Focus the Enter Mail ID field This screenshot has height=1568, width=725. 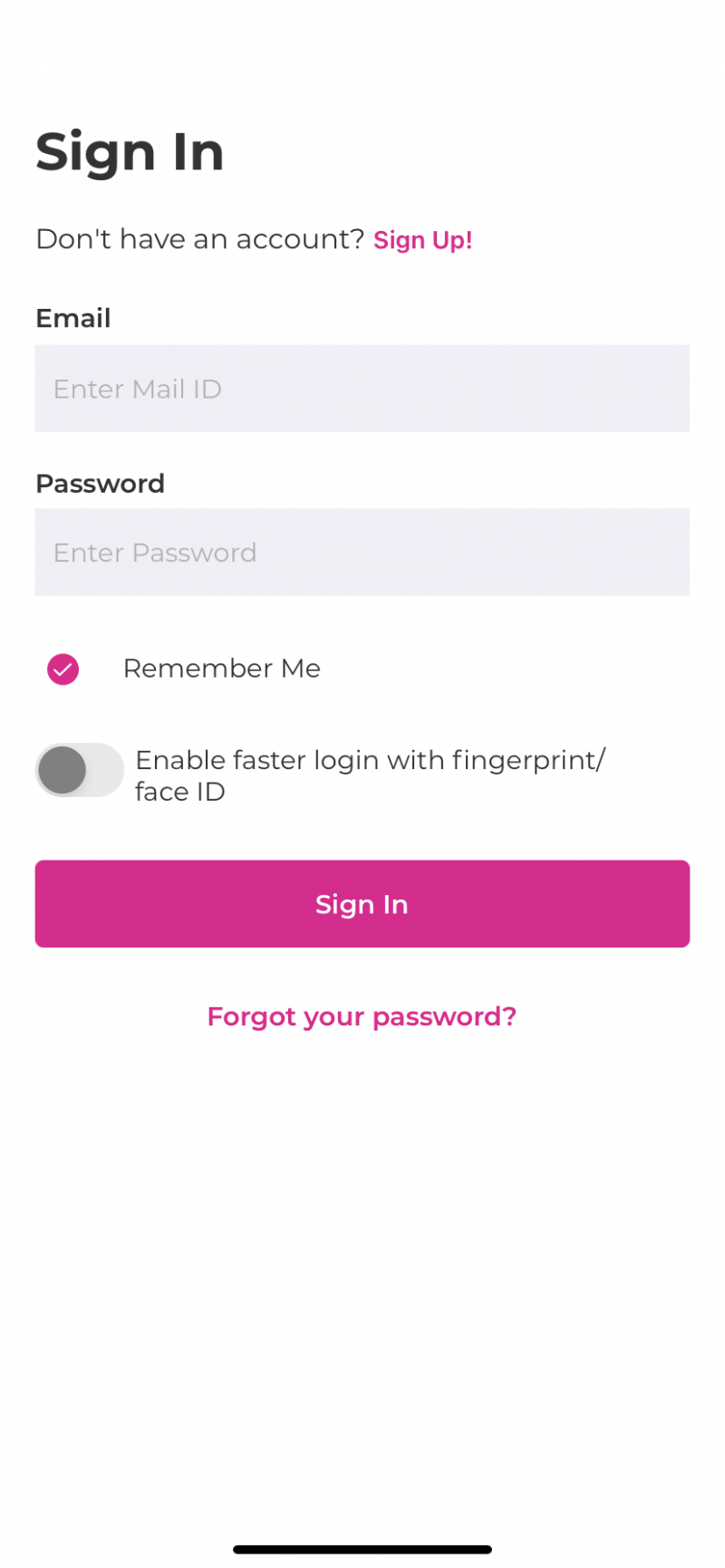pyautogui.click(x=362, y=389)
